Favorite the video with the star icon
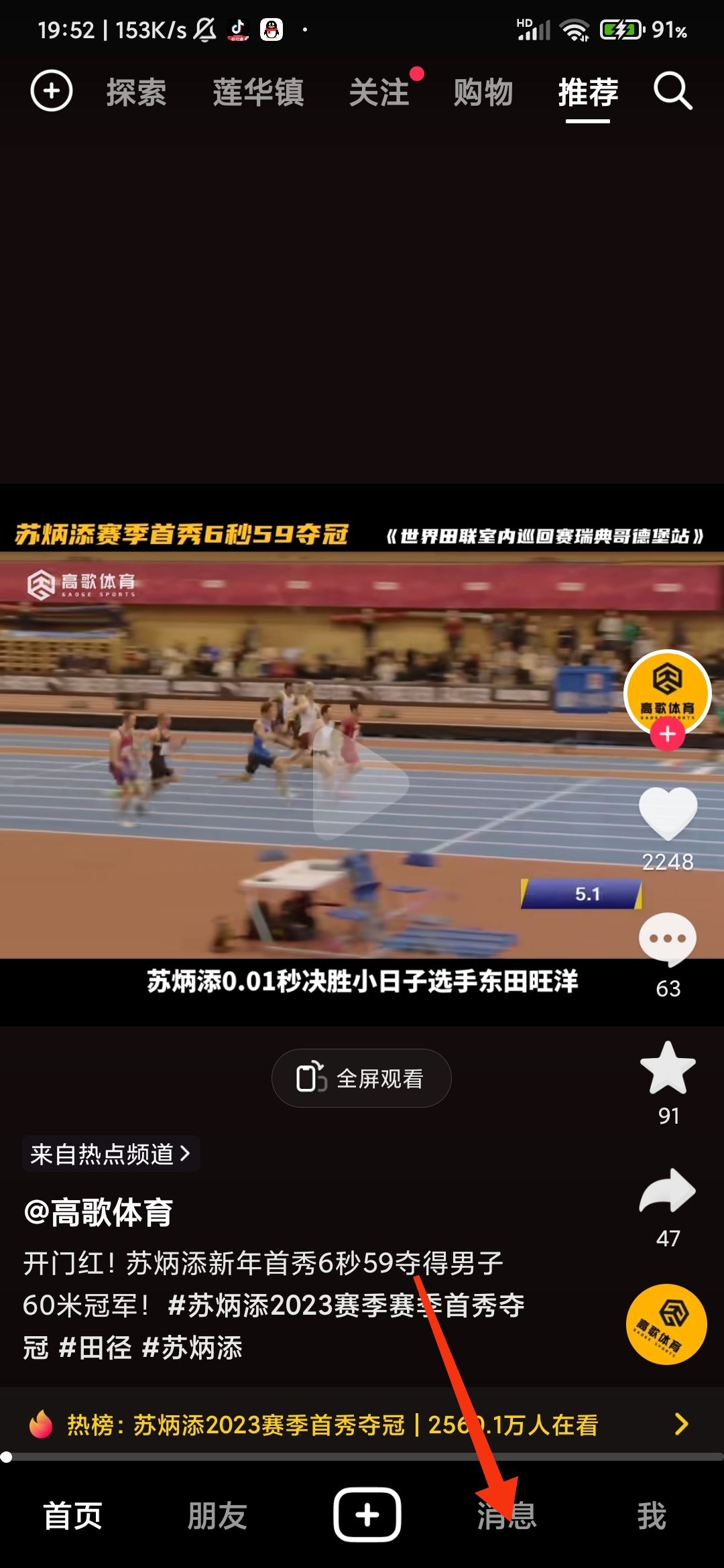This screenshot has width=724, height=1568. point(668,1068)
